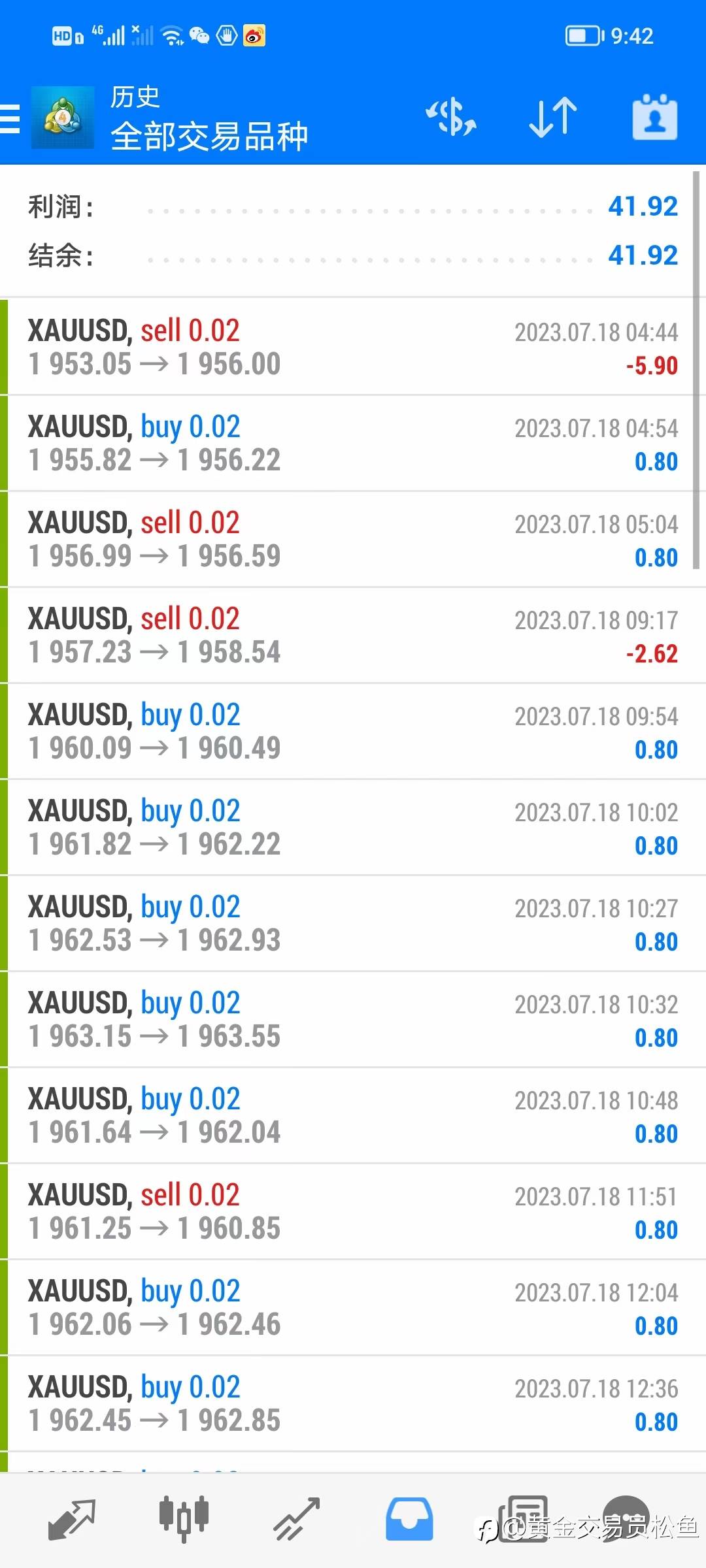Switch to the Trade tab
The width and height of the screenshot is (706, 1568).
coord(296,1519)
